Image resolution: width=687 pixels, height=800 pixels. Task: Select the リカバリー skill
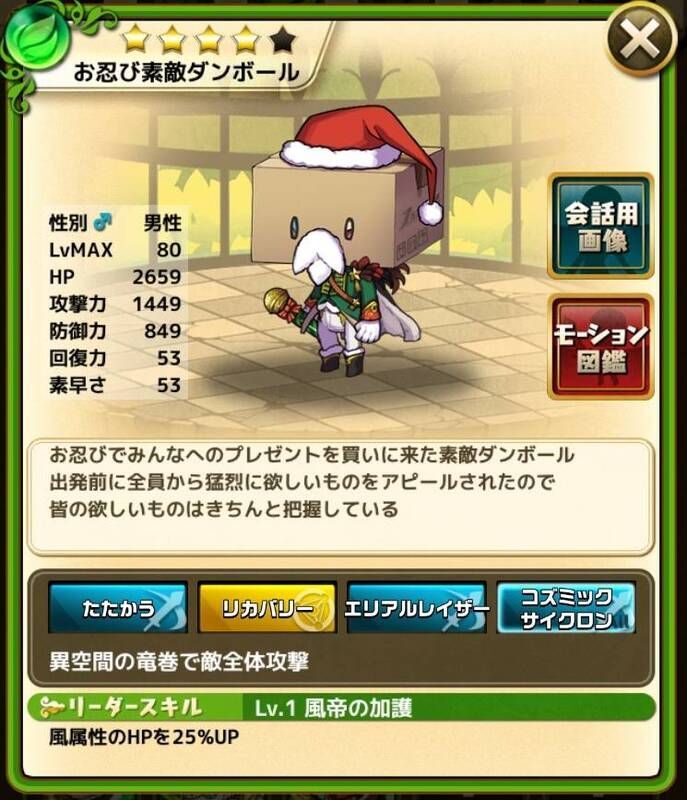point(266,608)
